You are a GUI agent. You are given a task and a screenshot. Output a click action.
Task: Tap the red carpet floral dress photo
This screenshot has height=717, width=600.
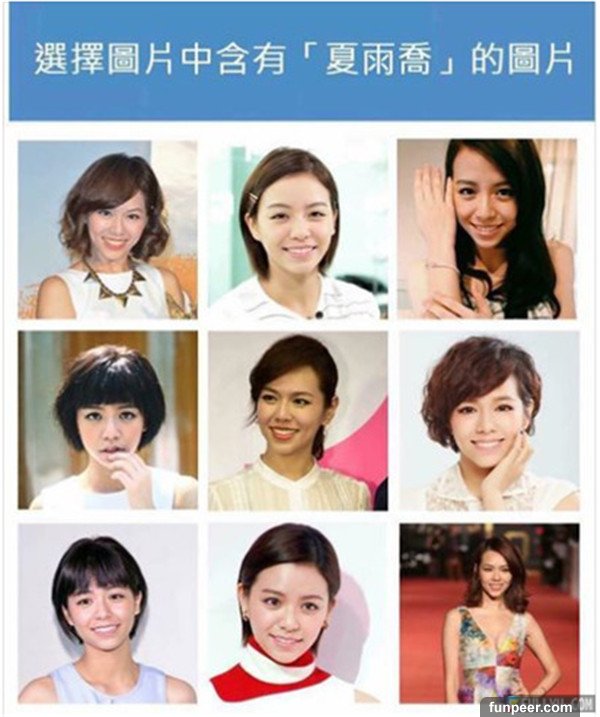pyautogui.click(x=489, y=612)
